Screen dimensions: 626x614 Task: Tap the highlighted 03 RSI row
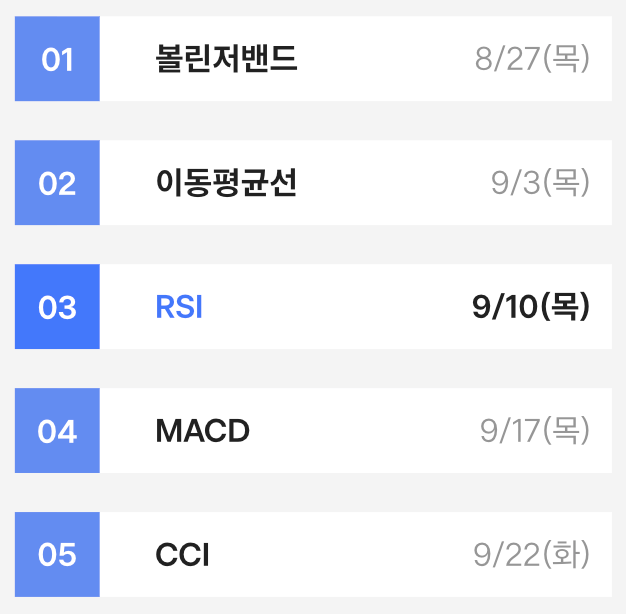(x=313, y=307)
